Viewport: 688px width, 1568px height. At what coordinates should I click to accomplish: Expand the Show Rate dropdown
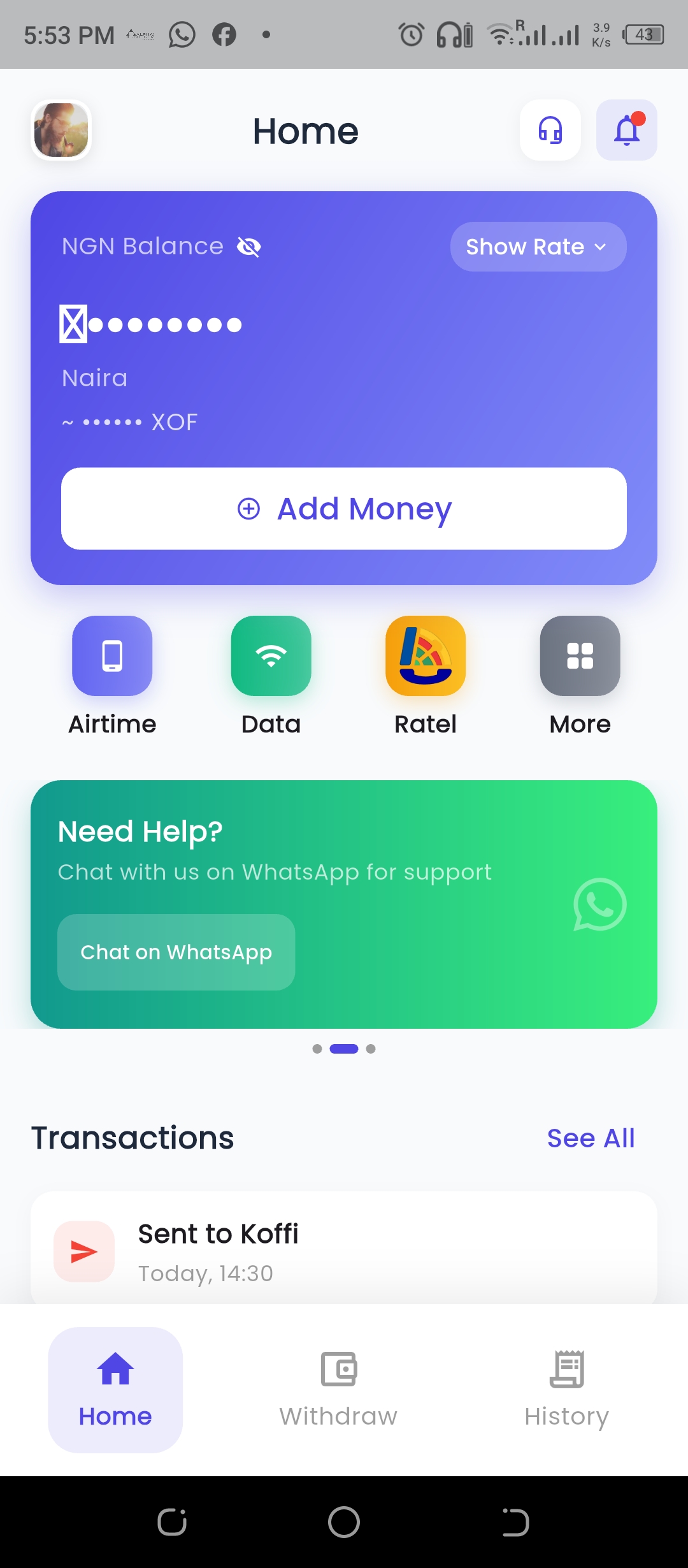click(538, 247)
